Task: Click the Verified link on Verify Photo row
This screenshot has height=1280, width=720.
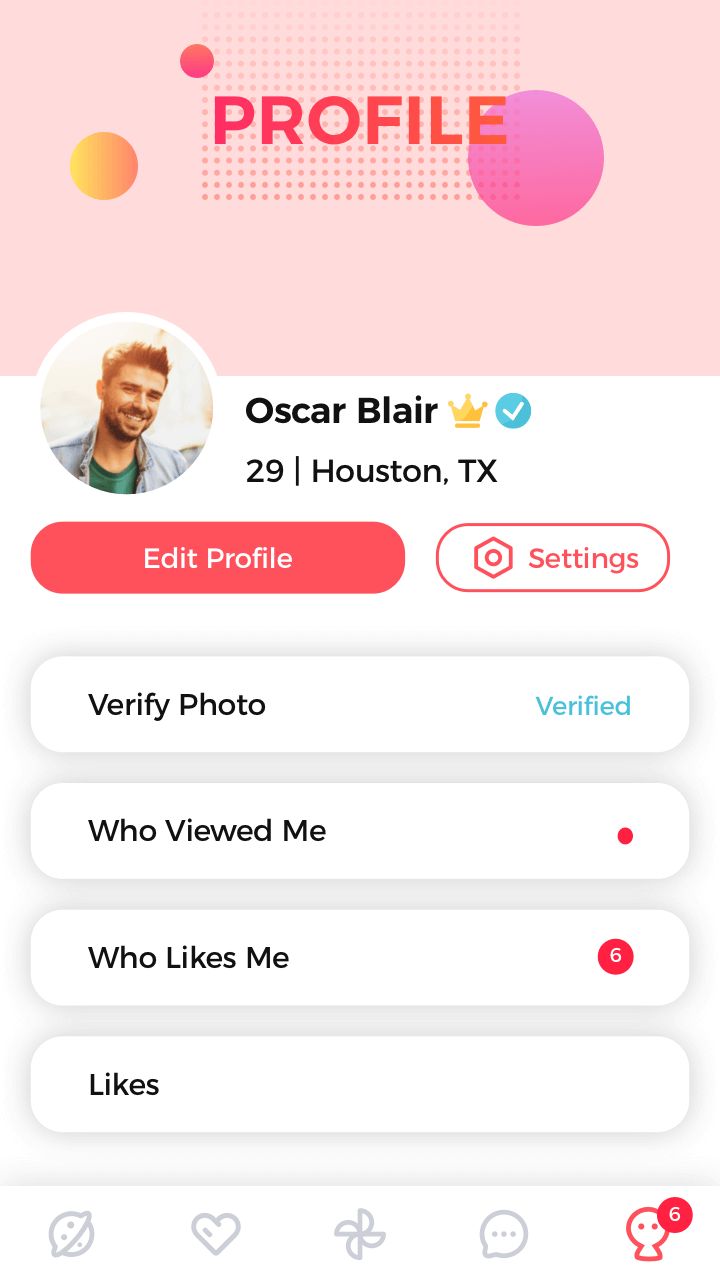Action: (x=584, y=705)
